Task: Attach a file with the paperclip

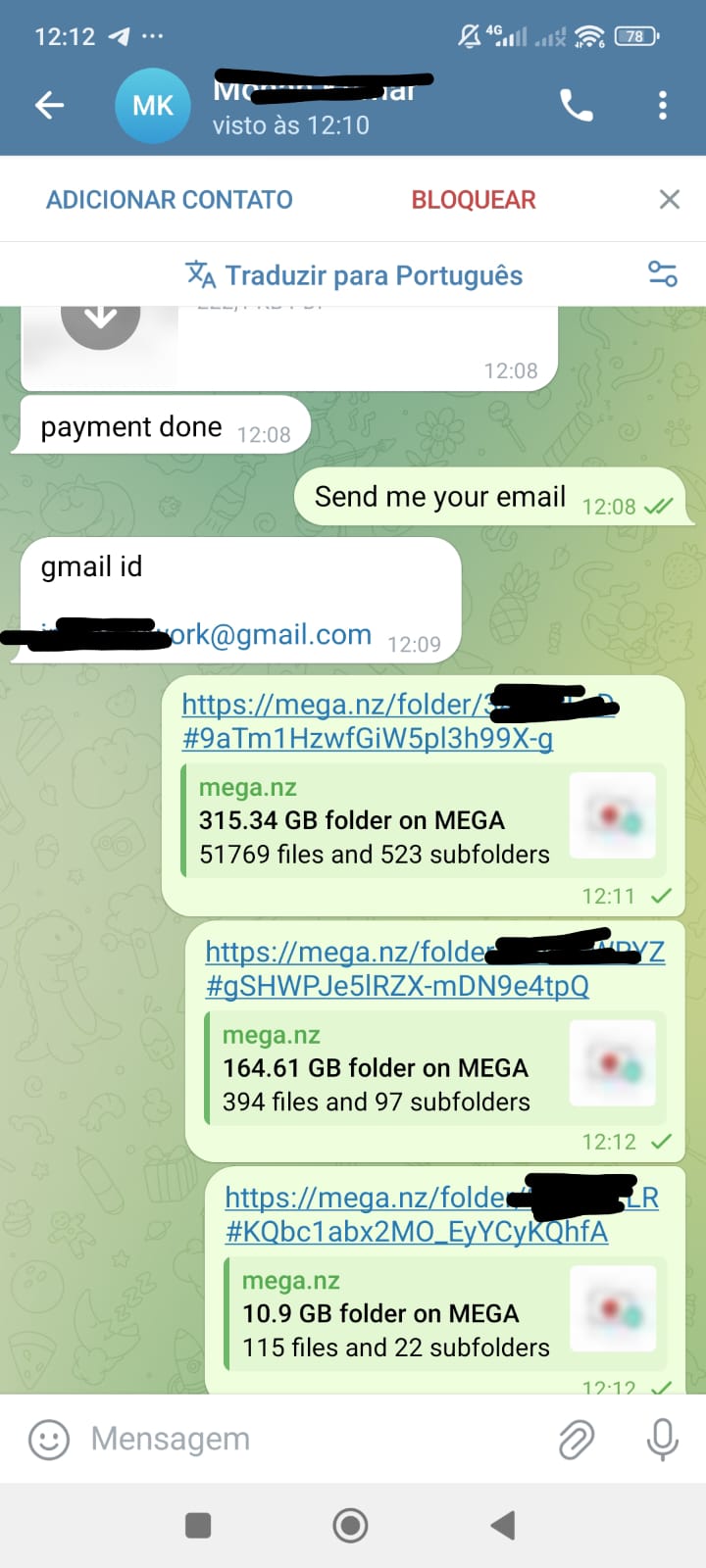Action: point(577,1440)
